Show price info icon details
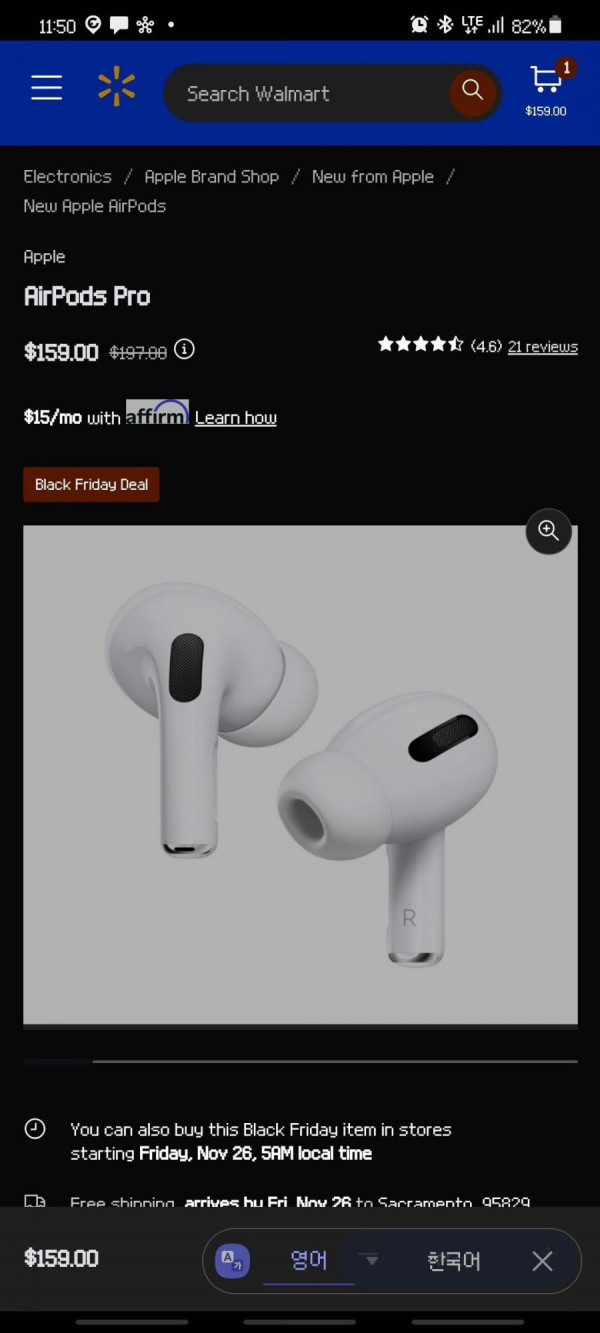Viewport: 600px width, 1333px height. point(184,349)
